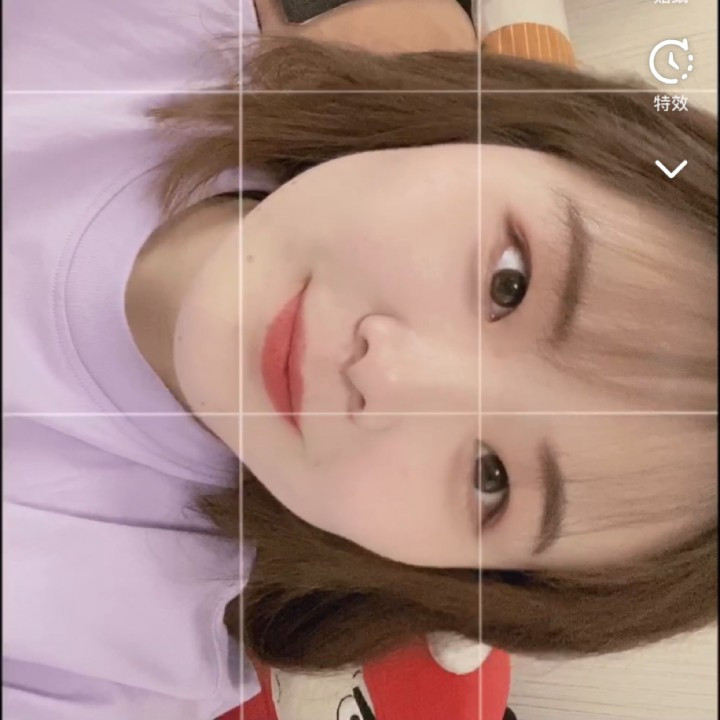Open the 特效 effects option
Image resolution: width=720 pixels, height=720 pixels.
click(x=670, y=74)
